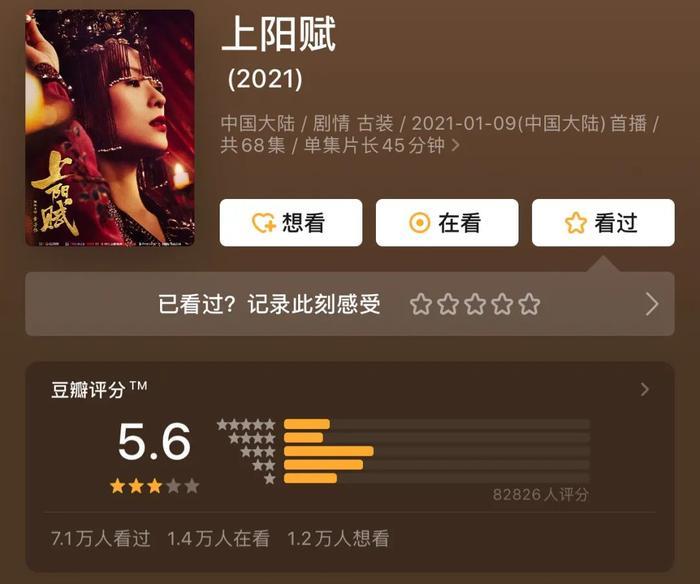Image resolution: width=700 pixels, height=584 pixels.
Task: Mark the drama as 想看
Action: 291,223
